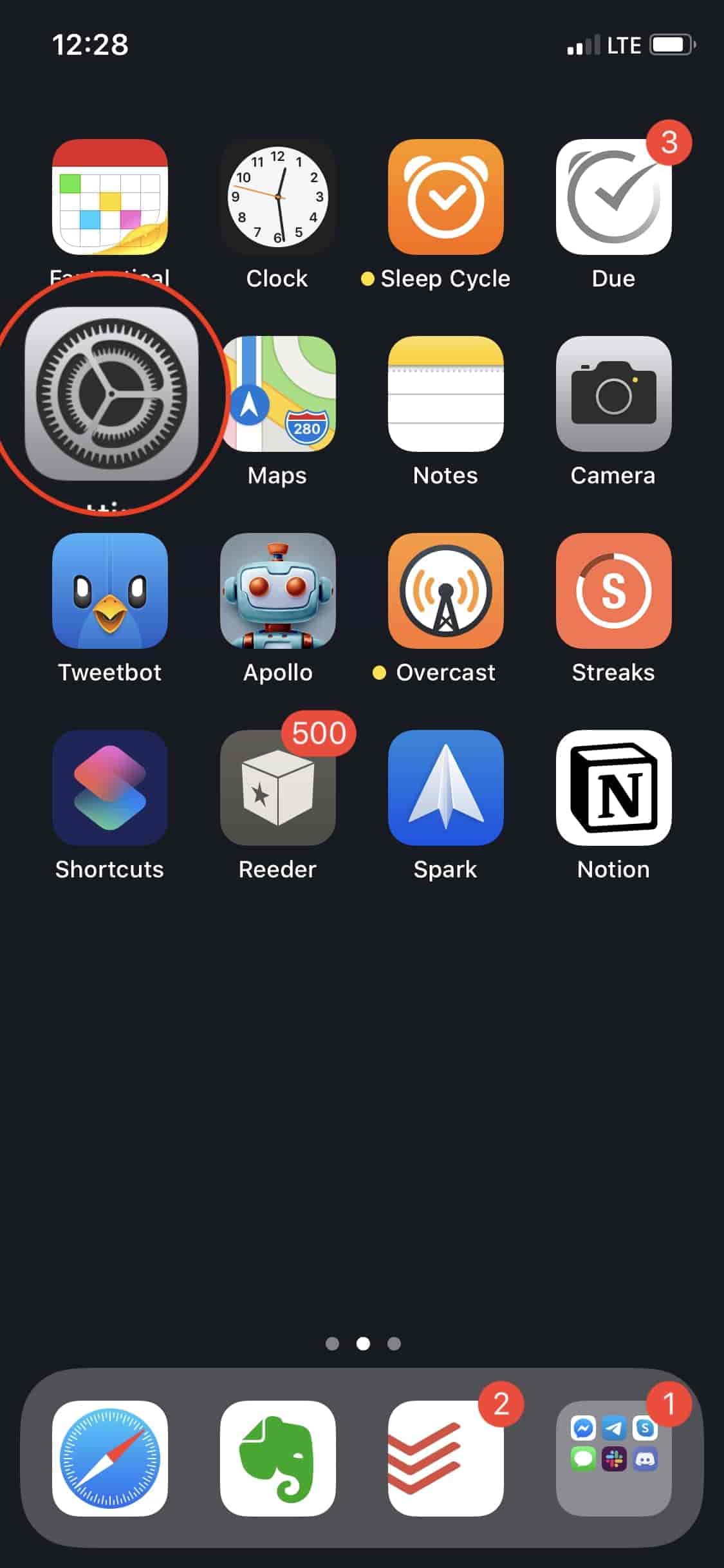
Task: Launch the Fantastical calendar app
Action: 110,197
